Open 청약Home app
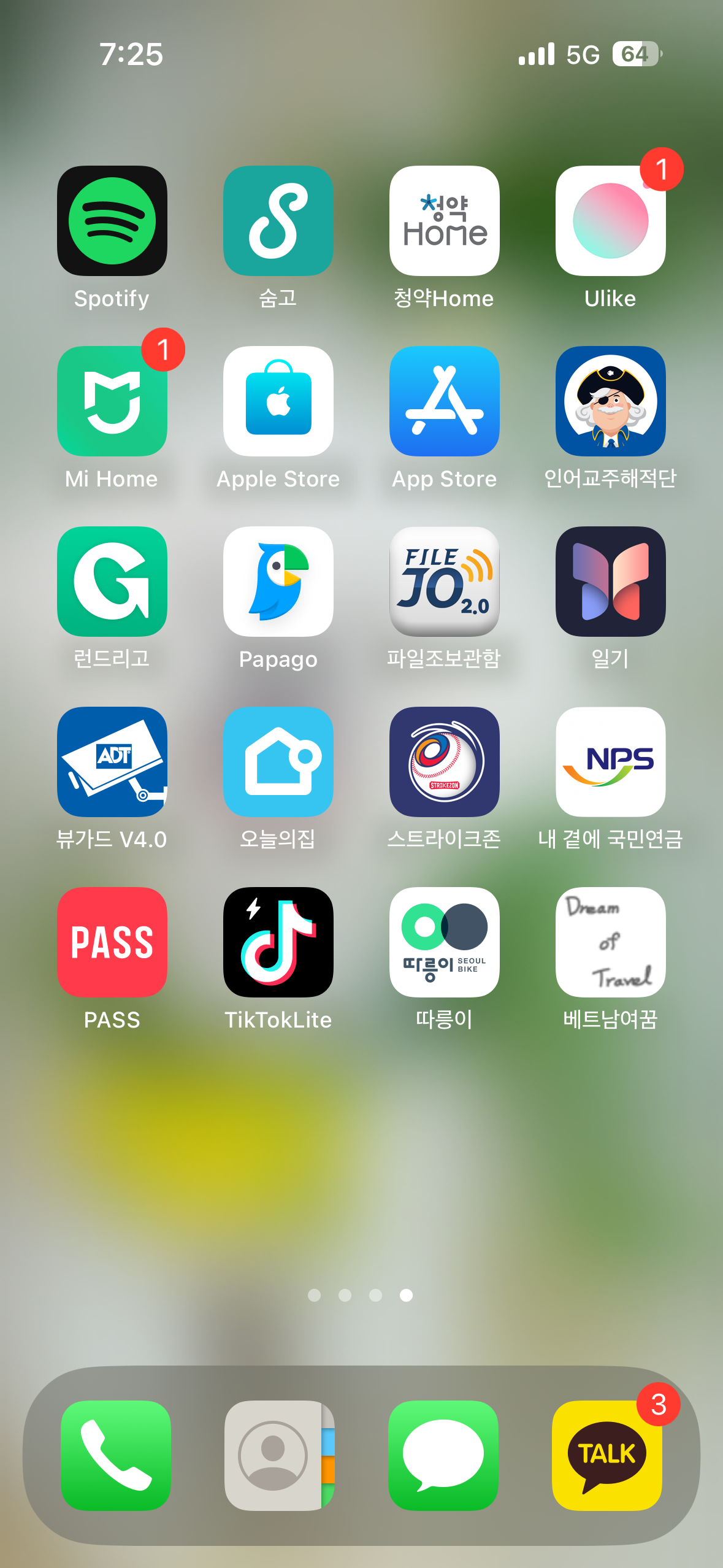Viewport: 723px width, 1568px height. pyautogui.click(x=445, y=221)
